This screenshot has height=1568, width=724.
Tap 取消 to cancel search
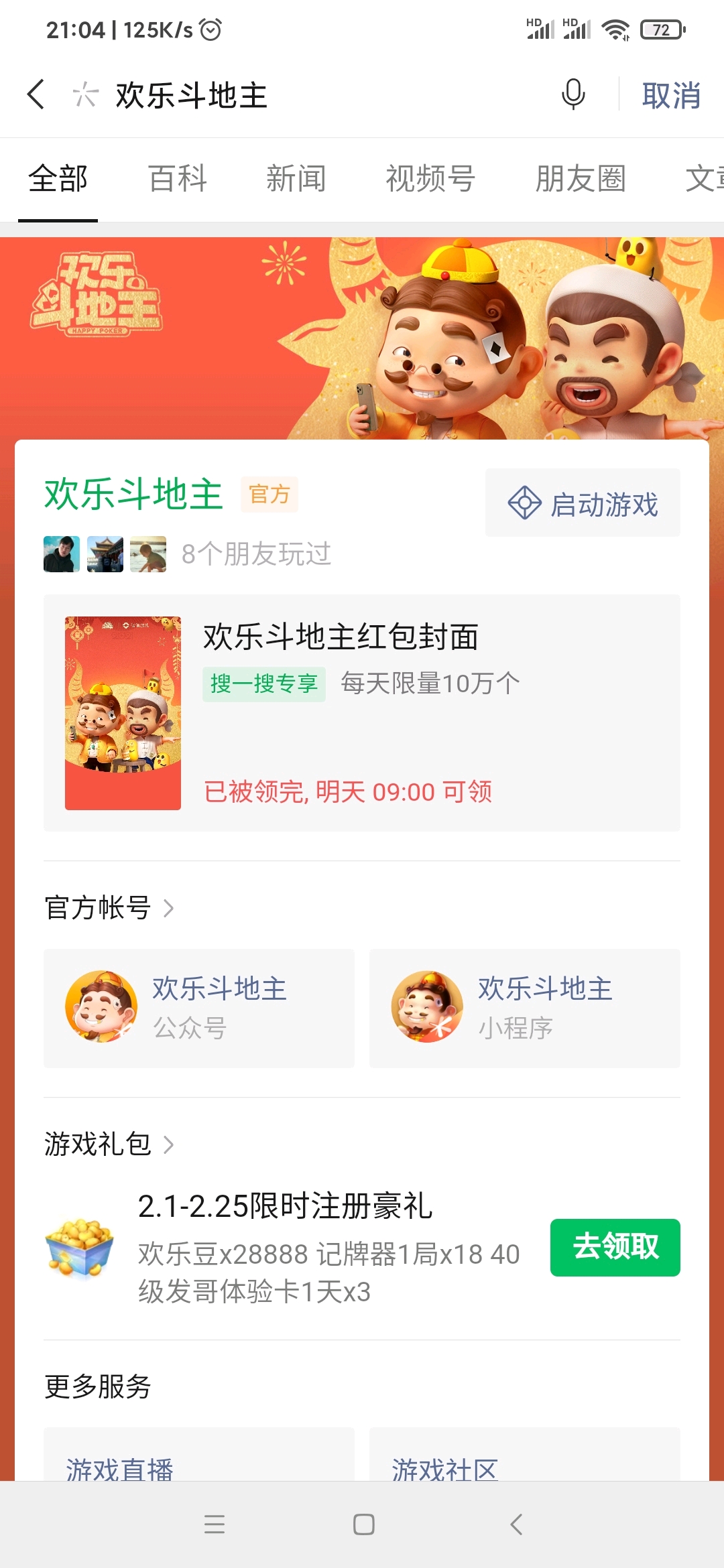pos(671,95)
